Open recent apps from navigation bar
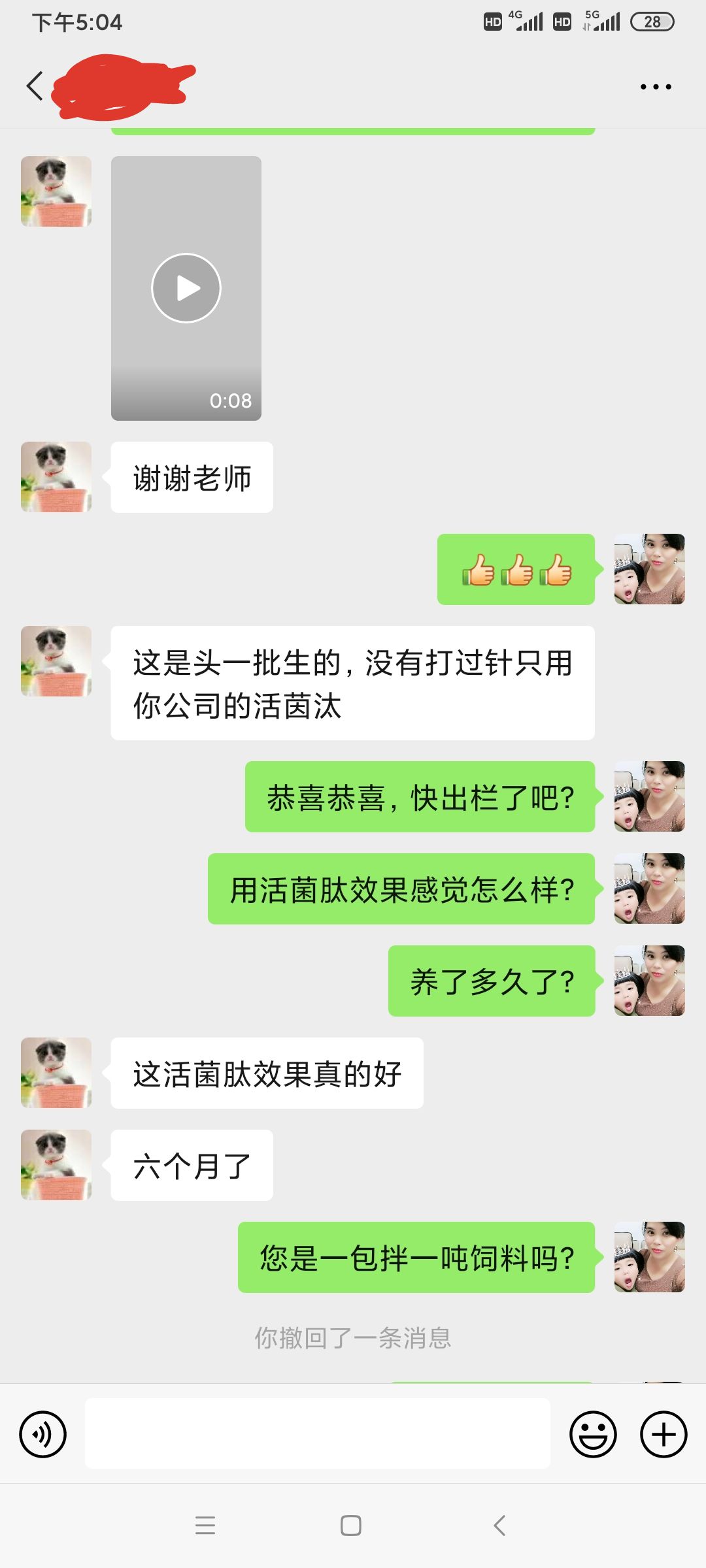The height and width of the screenshot is (1568, 706). point(205,1526)
